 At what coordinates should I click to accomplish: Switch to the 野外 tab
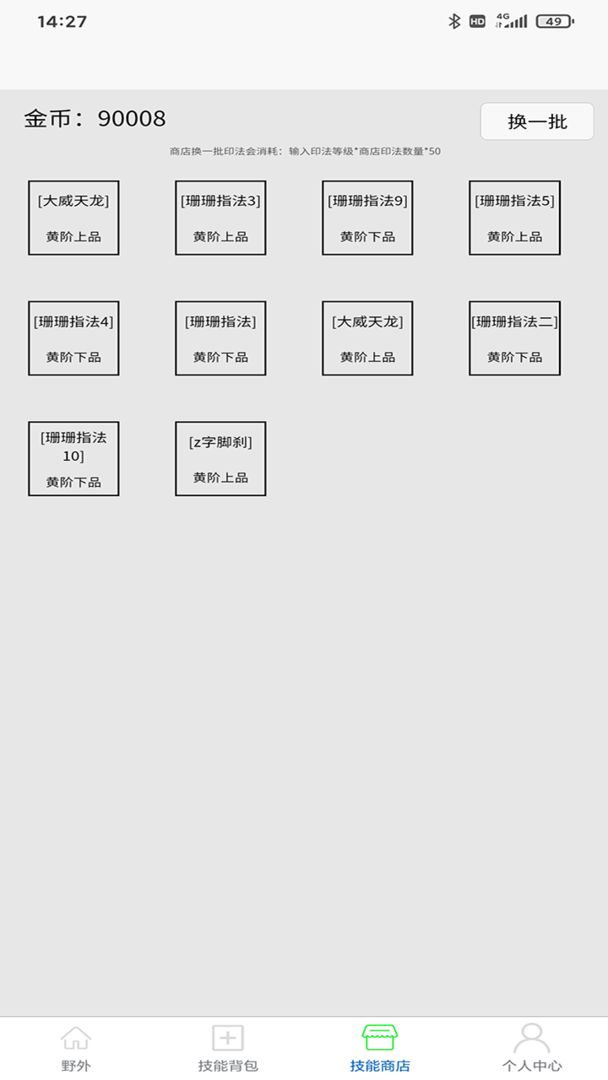click(x=76, y=1048)
